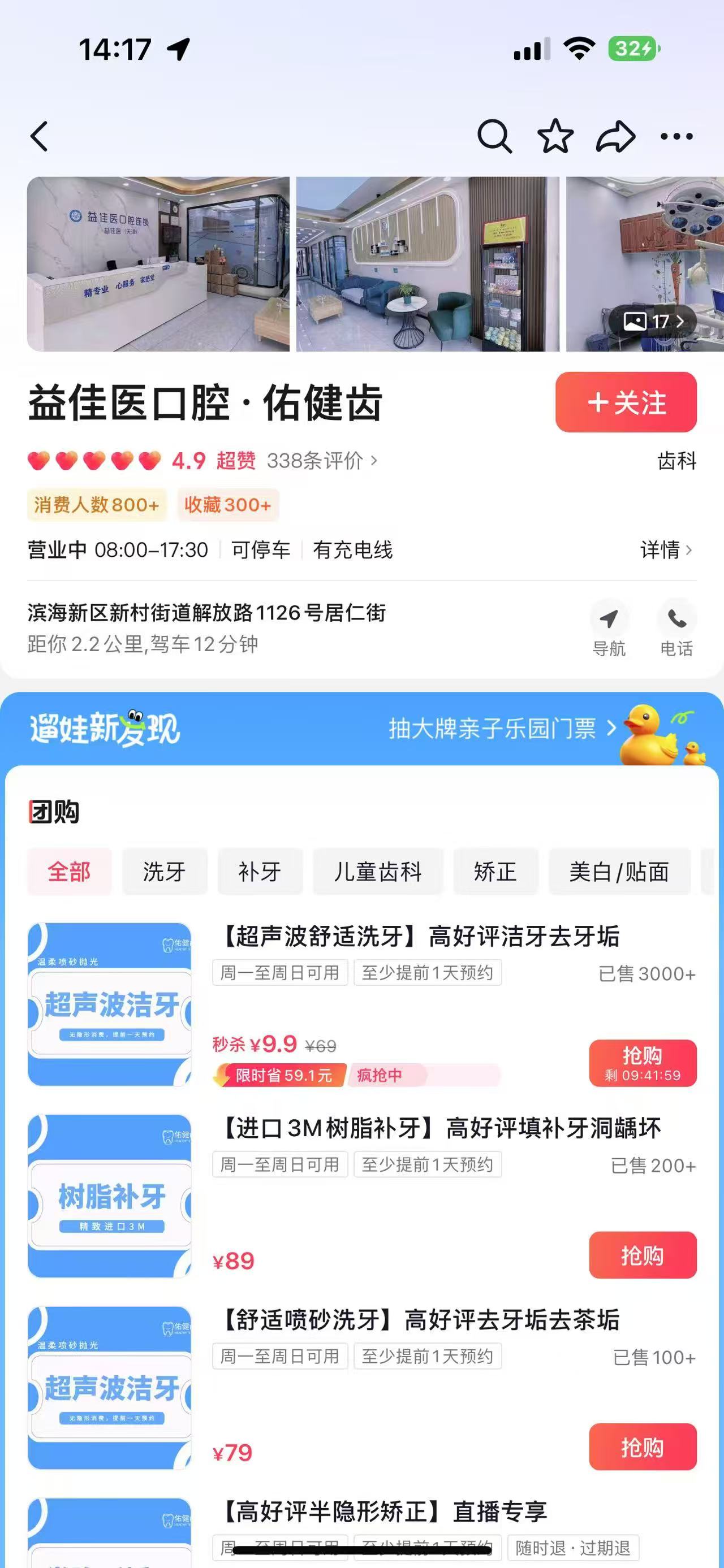The height and width of the screenshot is (1568, 724).
Task: Filter deals by 矫正
Action: click(x=495, y=872)
